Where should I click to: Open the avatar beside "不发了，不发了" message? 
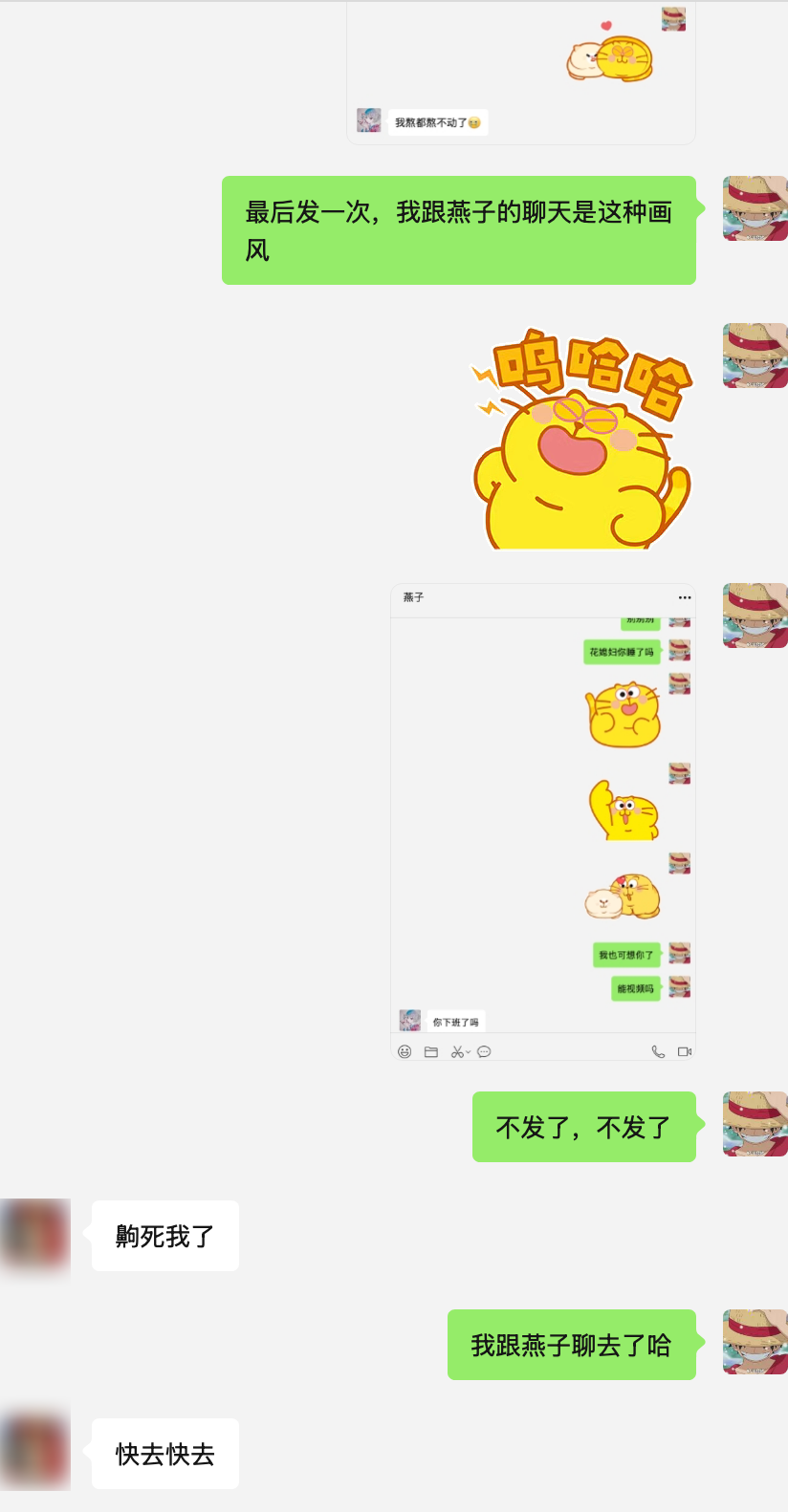[755, 1124]
